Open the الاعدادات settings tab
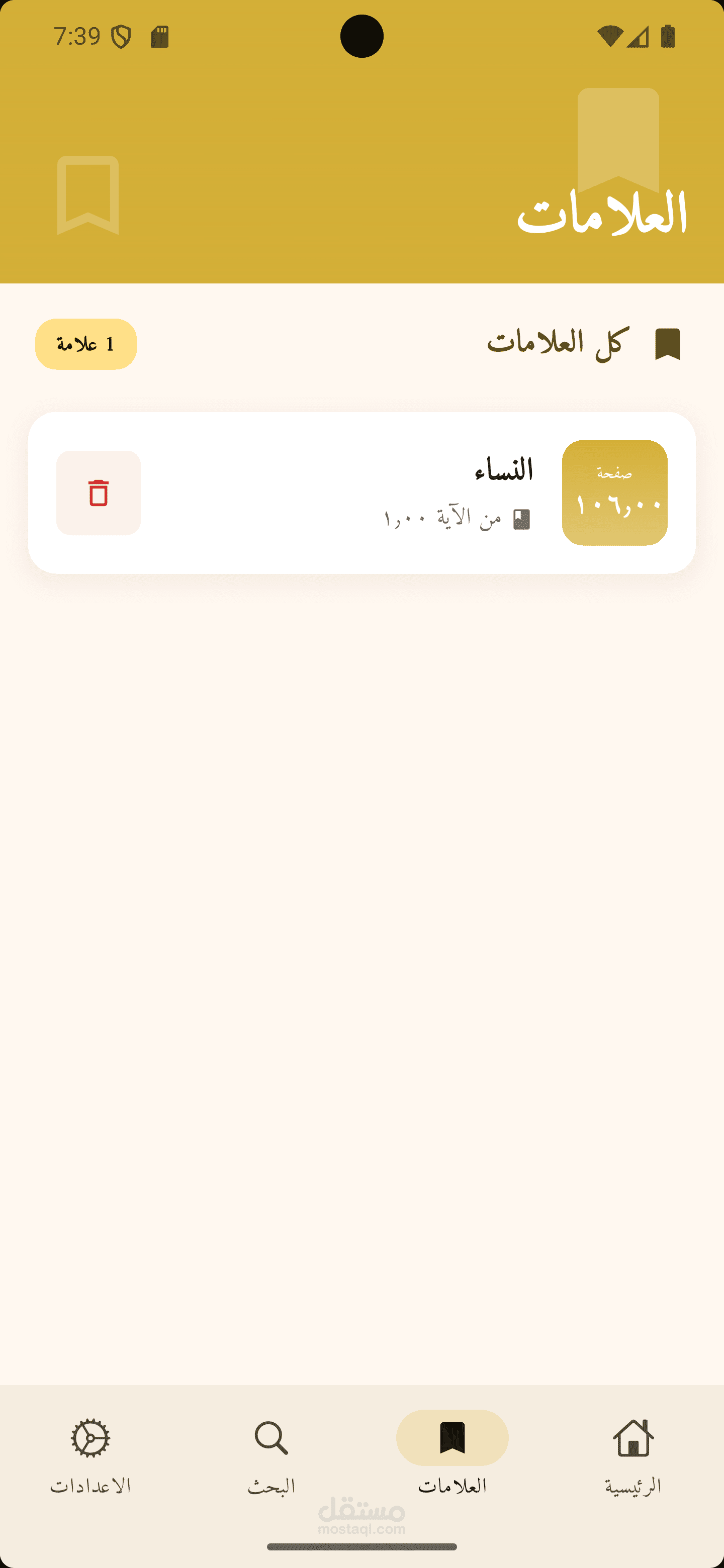This screenshot has width=724, height=1568. [90, 1456]
